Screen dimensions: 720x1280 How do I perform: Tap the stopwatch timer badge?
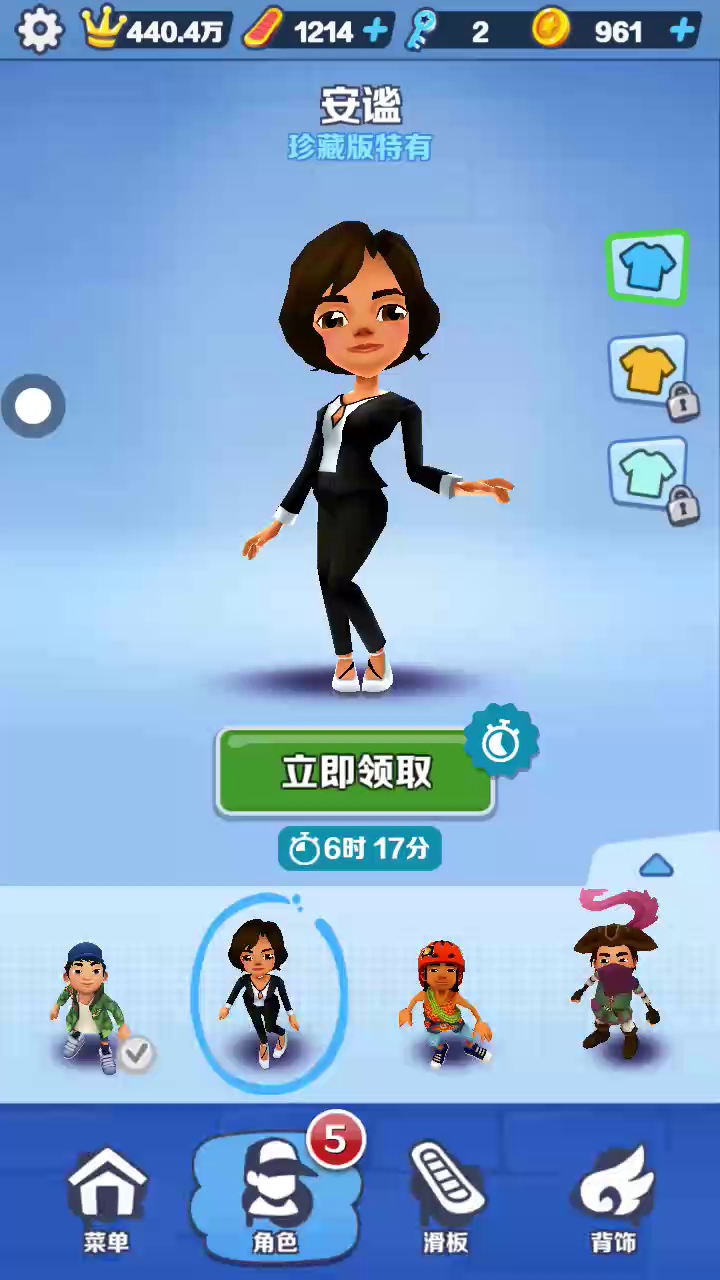point(501,742)
